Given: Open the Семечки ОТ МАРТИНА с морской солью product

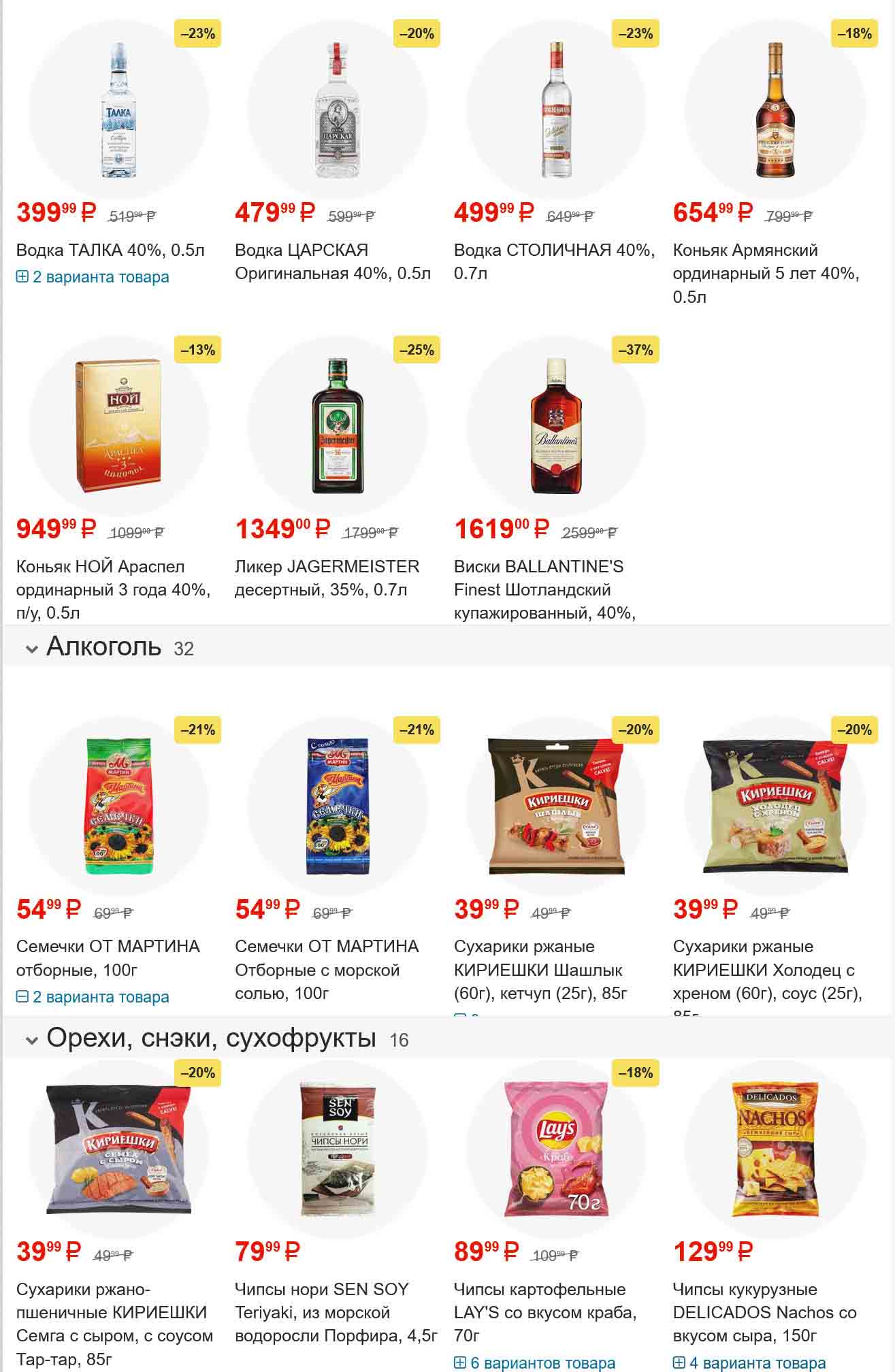Looking at the screenshot, I should pyautogui.click(x=327, y=969).
